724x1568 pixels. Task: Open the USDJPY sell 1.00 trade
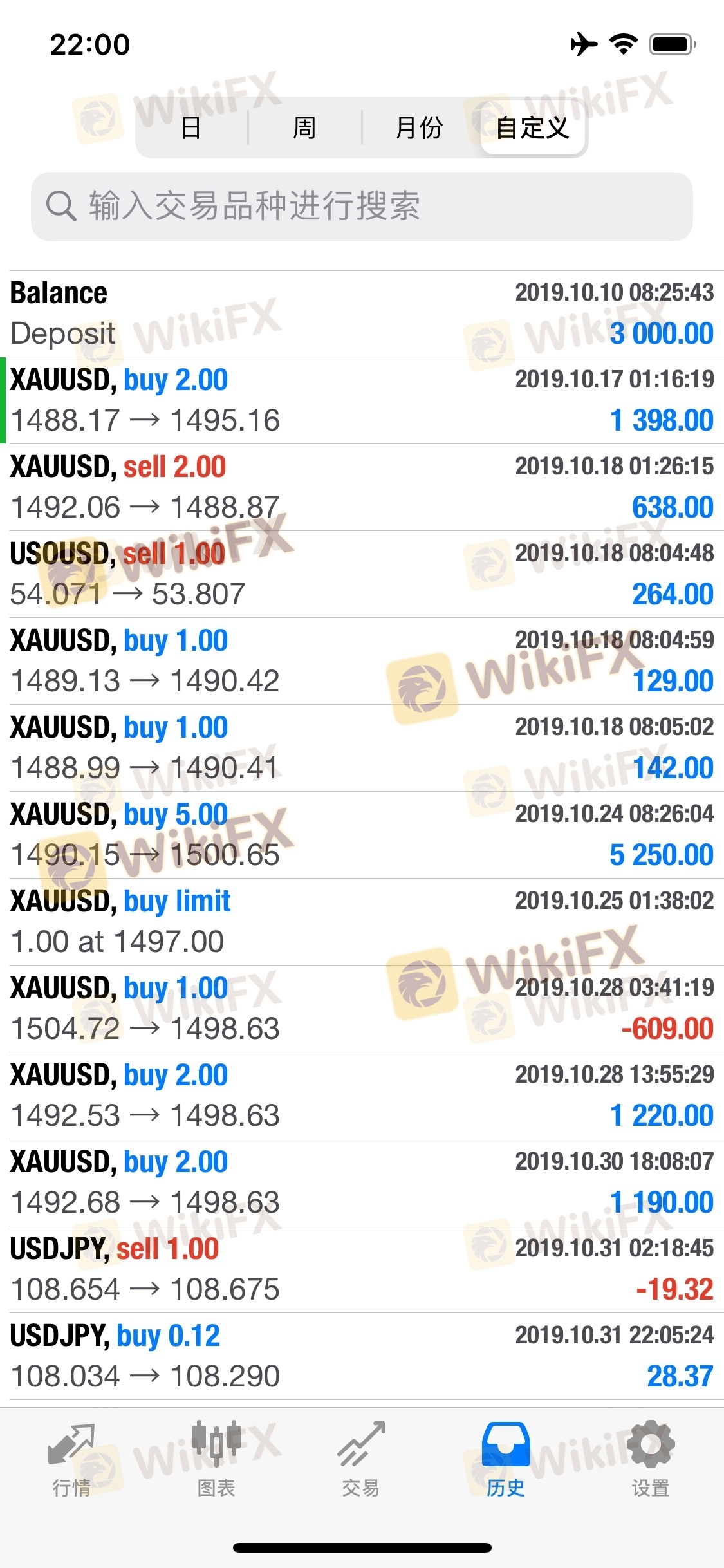[x=362, y=1269]
